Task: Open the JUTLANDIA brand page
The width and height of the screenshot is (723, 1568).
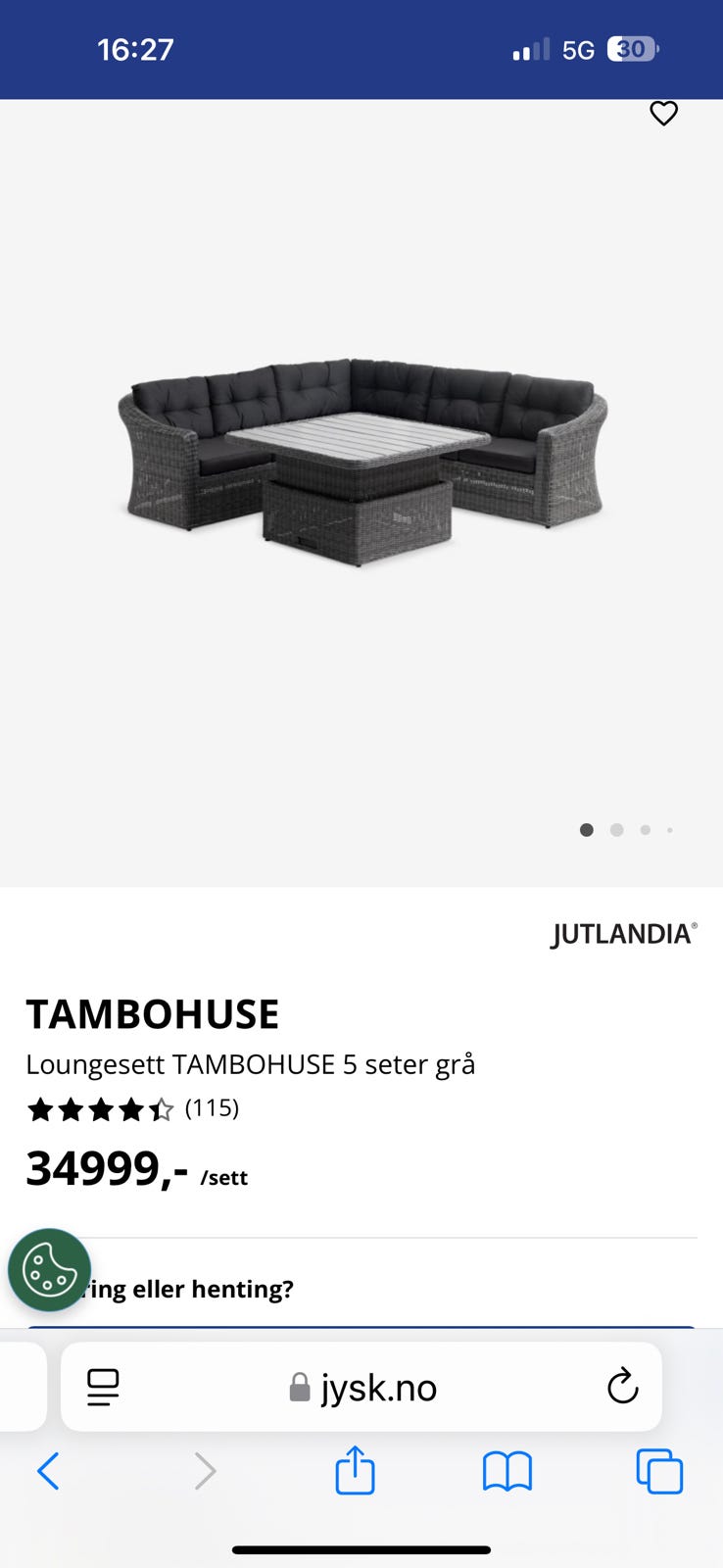Action: coord(621,934)
